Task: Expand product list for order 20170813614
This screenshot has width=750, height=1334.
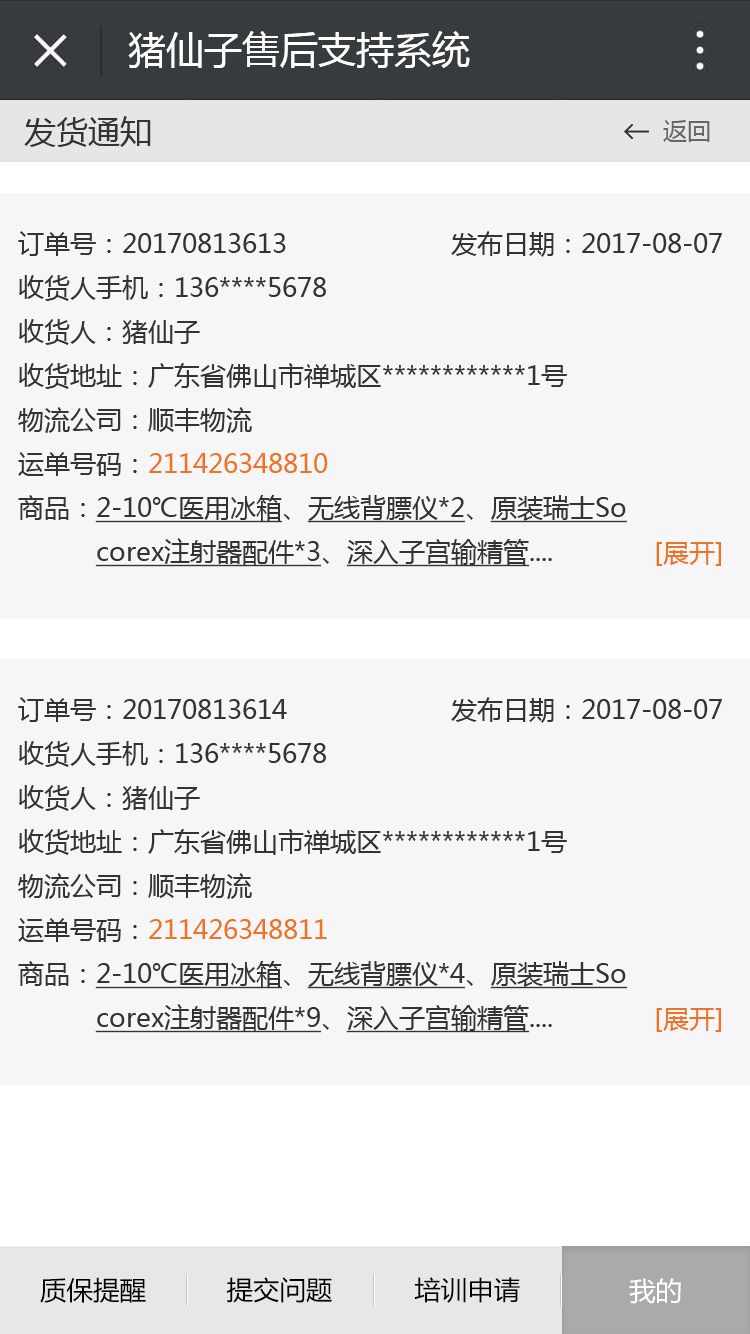Action: [688, 1019]
